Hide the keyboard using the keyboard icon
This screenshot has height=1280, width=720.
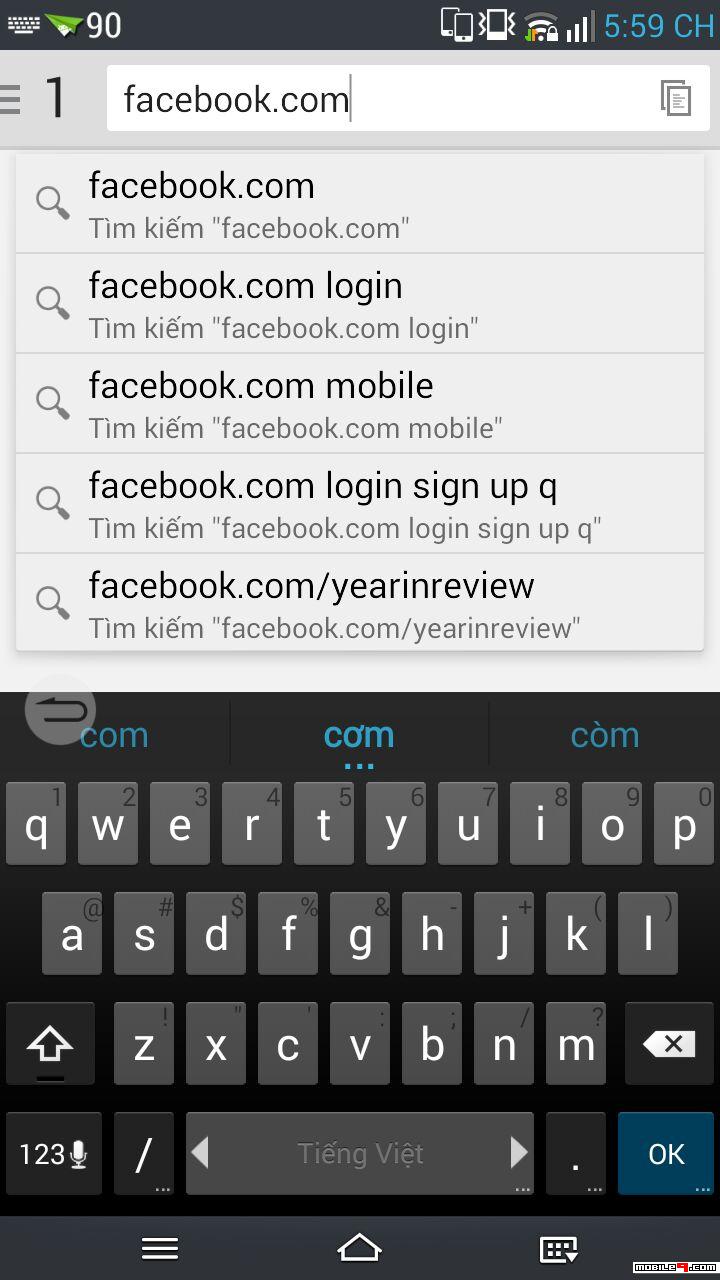point(559,1249)
